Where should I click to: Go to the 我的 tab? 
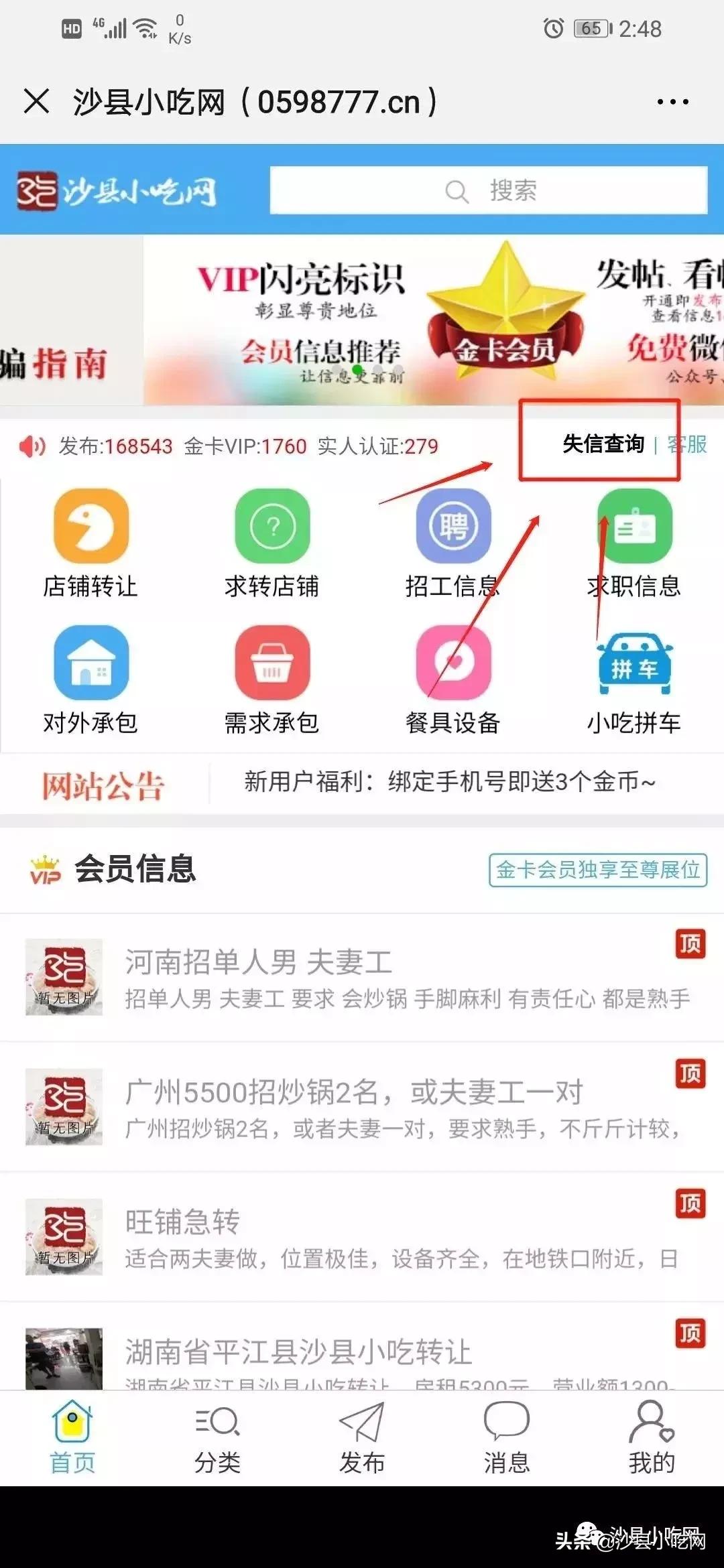click(651, 1439)
